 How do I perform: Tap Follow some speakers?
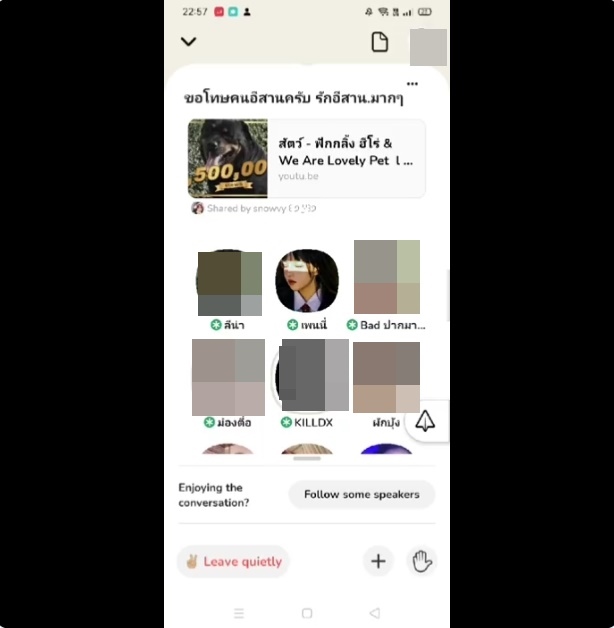point(362,494)
